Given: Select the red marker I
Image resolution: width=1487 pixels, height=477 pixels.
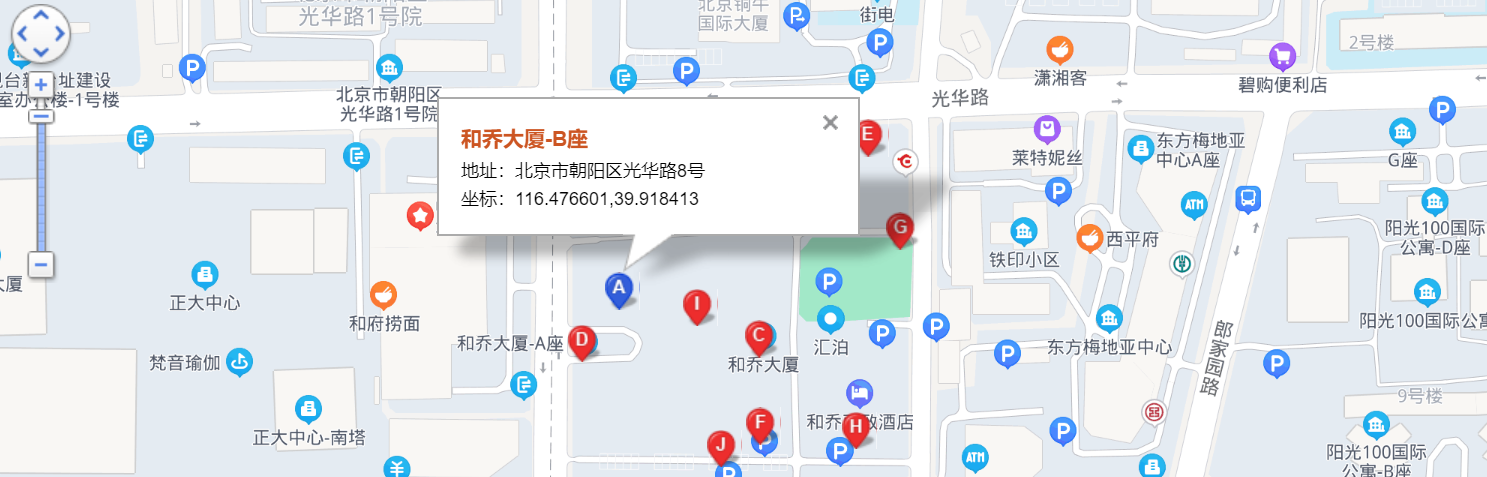Looking at the screenshot, I should coord(697,304).
